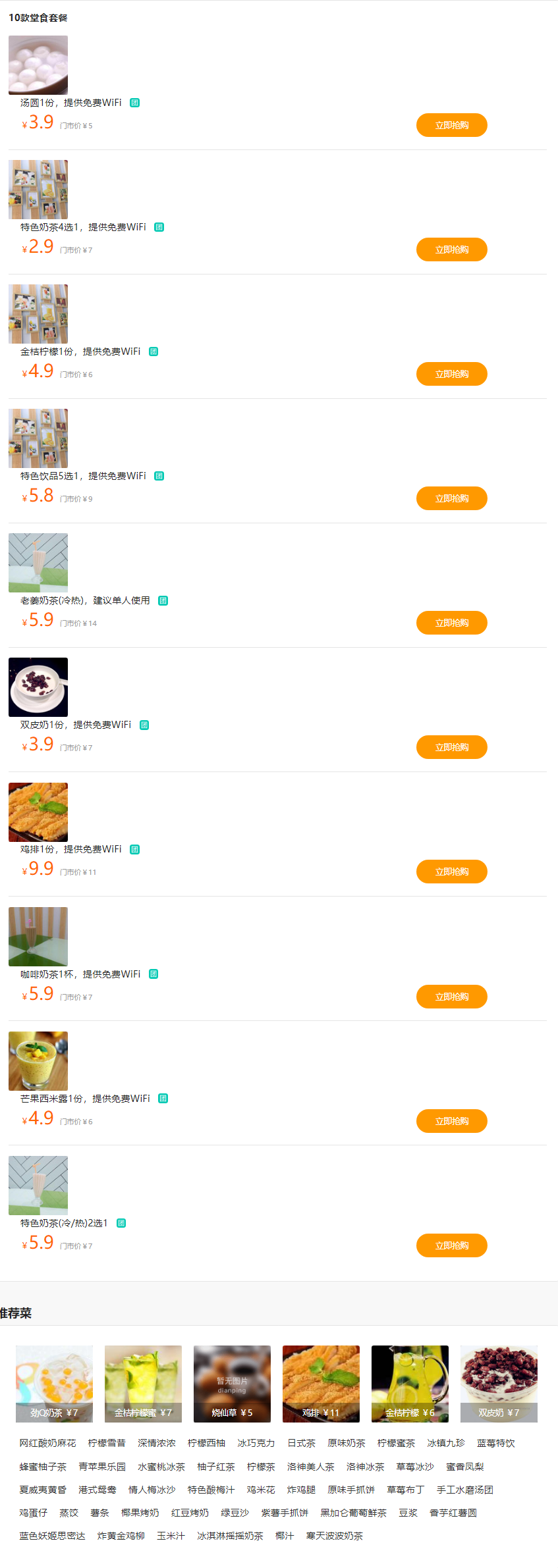This screenshot has width=558, height=1568.
Task: Tap 立即抢购 for 芒果西米露1份
Action: (451, 1121)
